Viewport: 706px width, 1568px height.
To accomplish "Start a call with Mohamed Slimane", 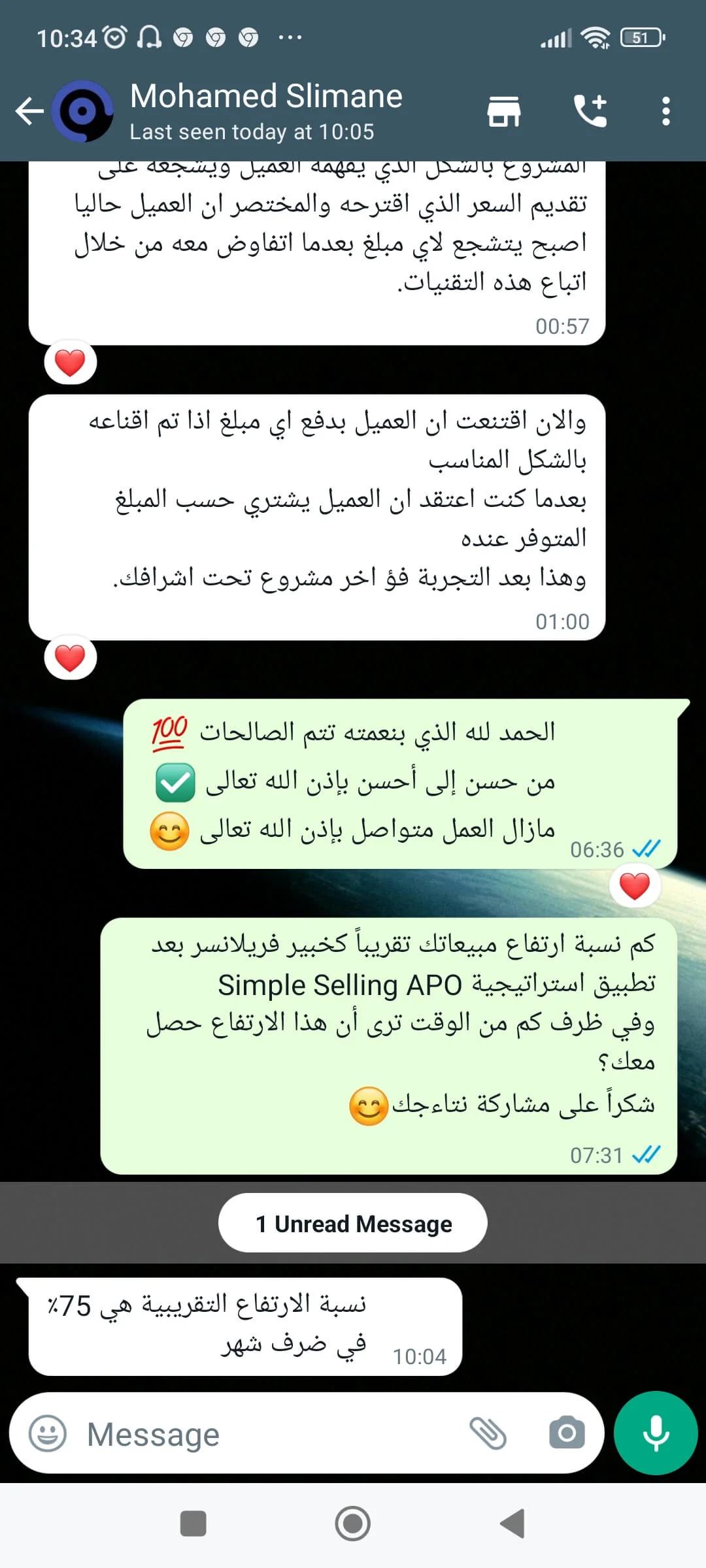I will (590, 111).
